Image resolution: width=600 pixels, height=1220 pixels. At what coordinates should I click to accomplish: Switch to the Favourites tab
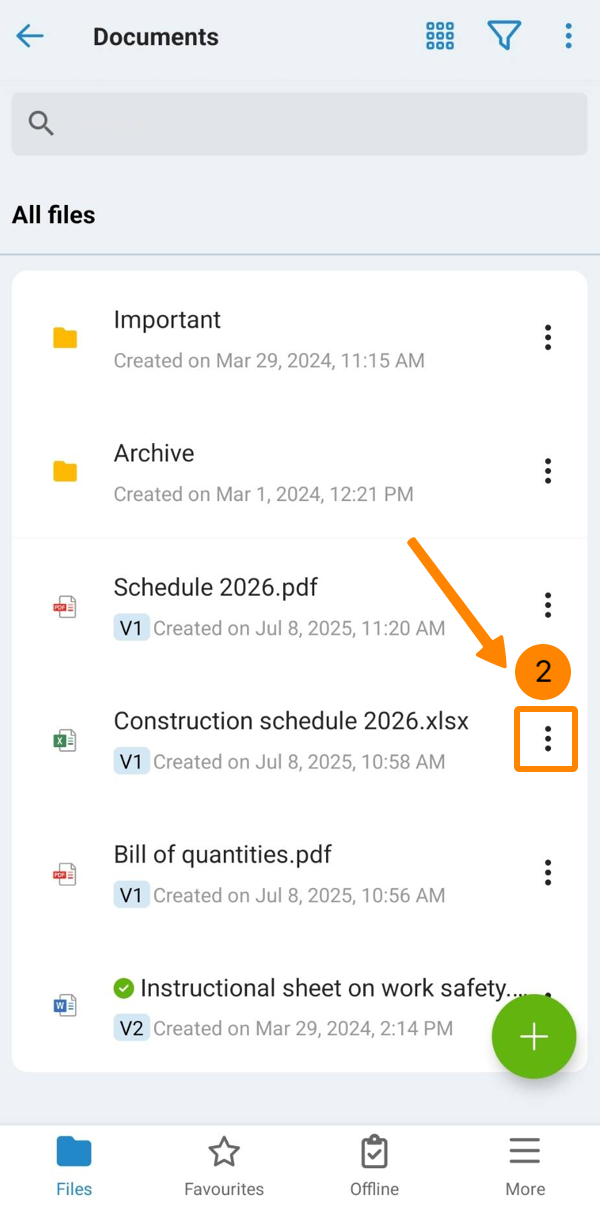(224, 1166)
